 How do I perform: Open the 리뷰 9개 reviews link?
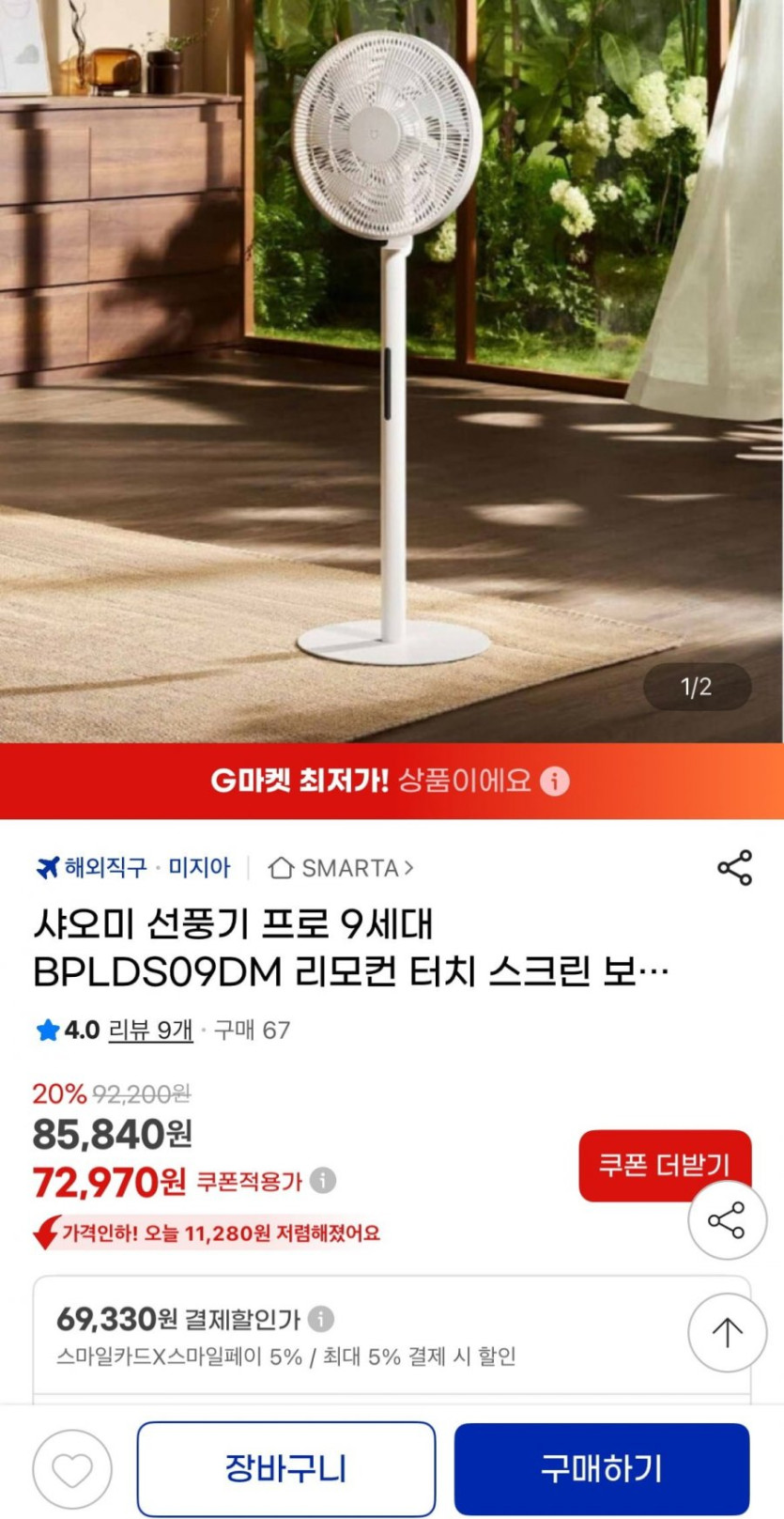tap(150, 1031)
